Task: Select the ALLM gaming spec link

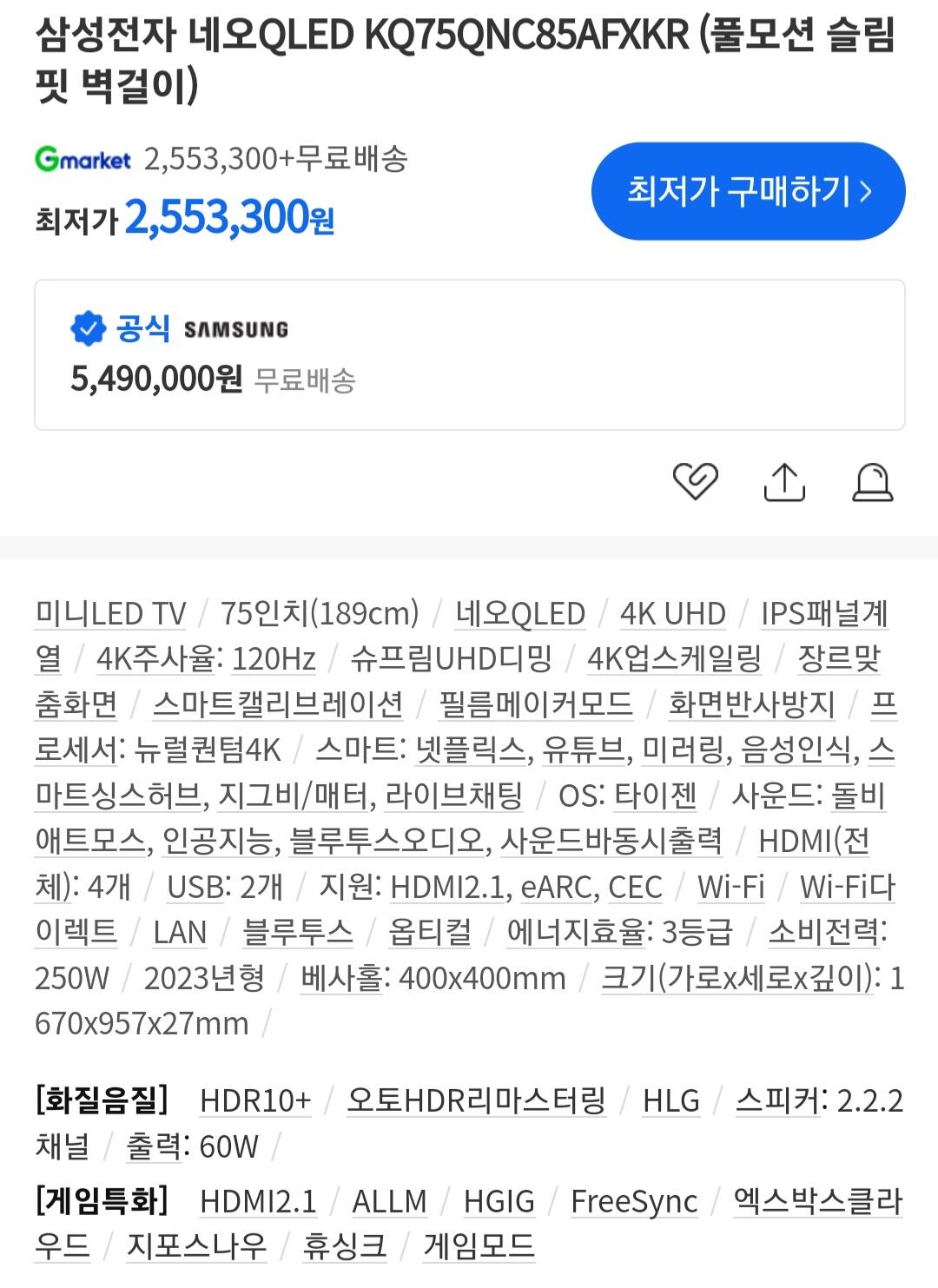Action: click(389, 1202)
